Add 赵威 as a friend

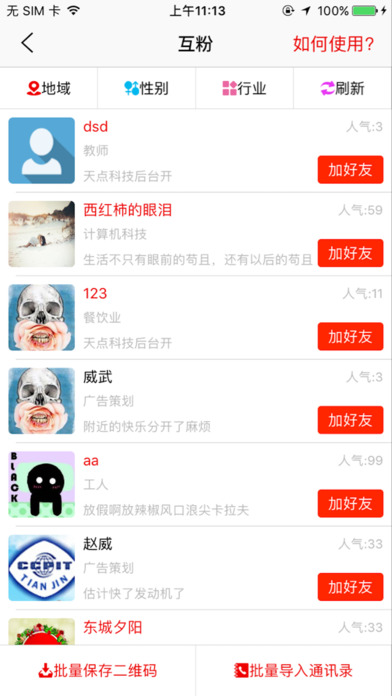350,587
